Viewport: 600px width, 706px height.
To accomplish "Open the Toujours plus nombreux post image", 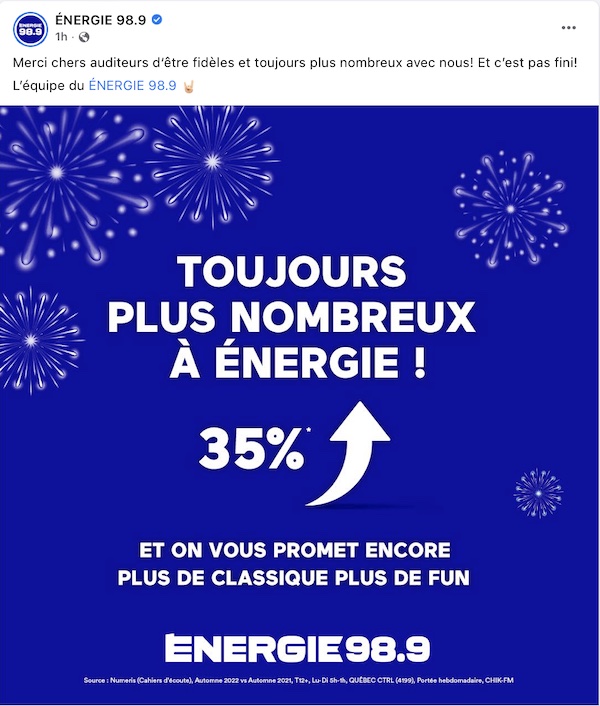I will (300, 400).
